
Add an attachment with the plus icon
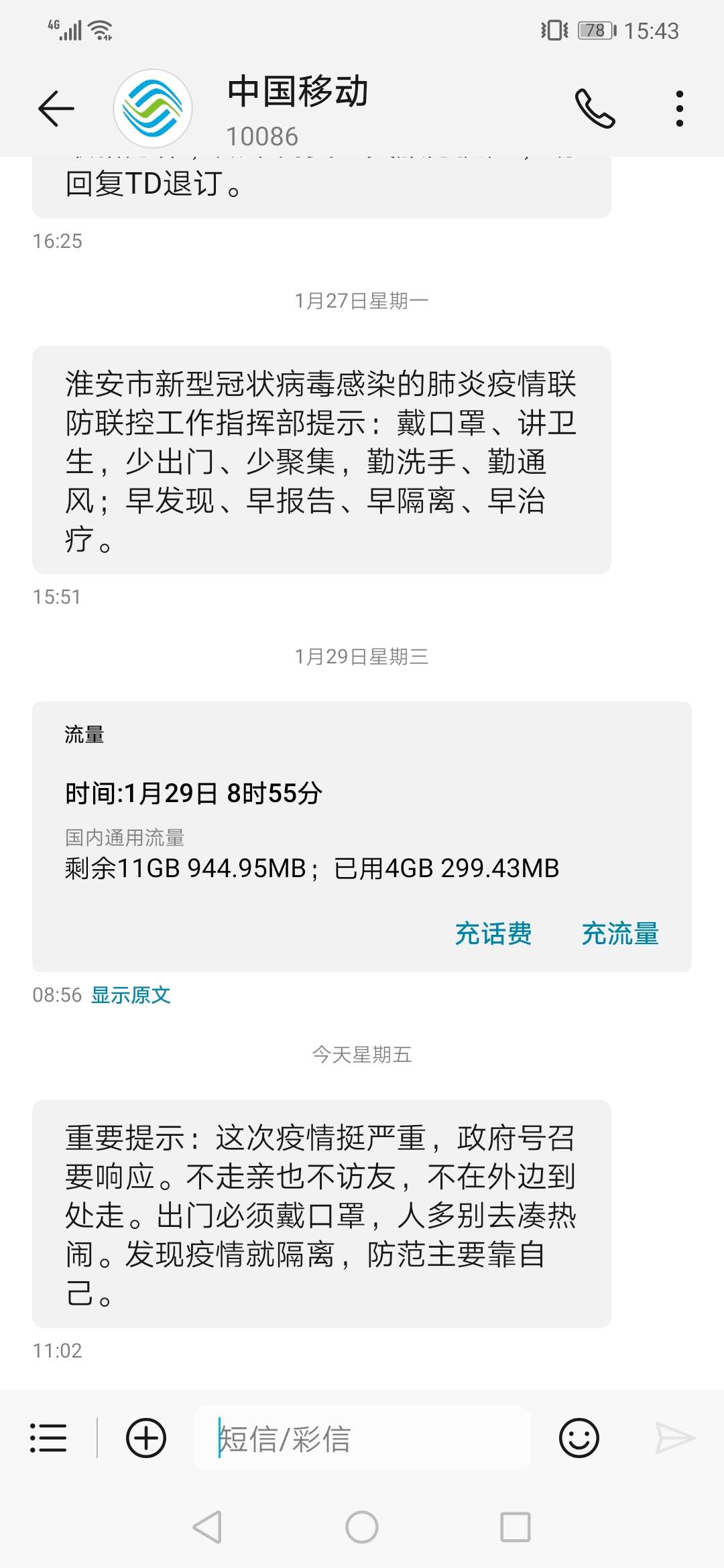point(146,1438)
